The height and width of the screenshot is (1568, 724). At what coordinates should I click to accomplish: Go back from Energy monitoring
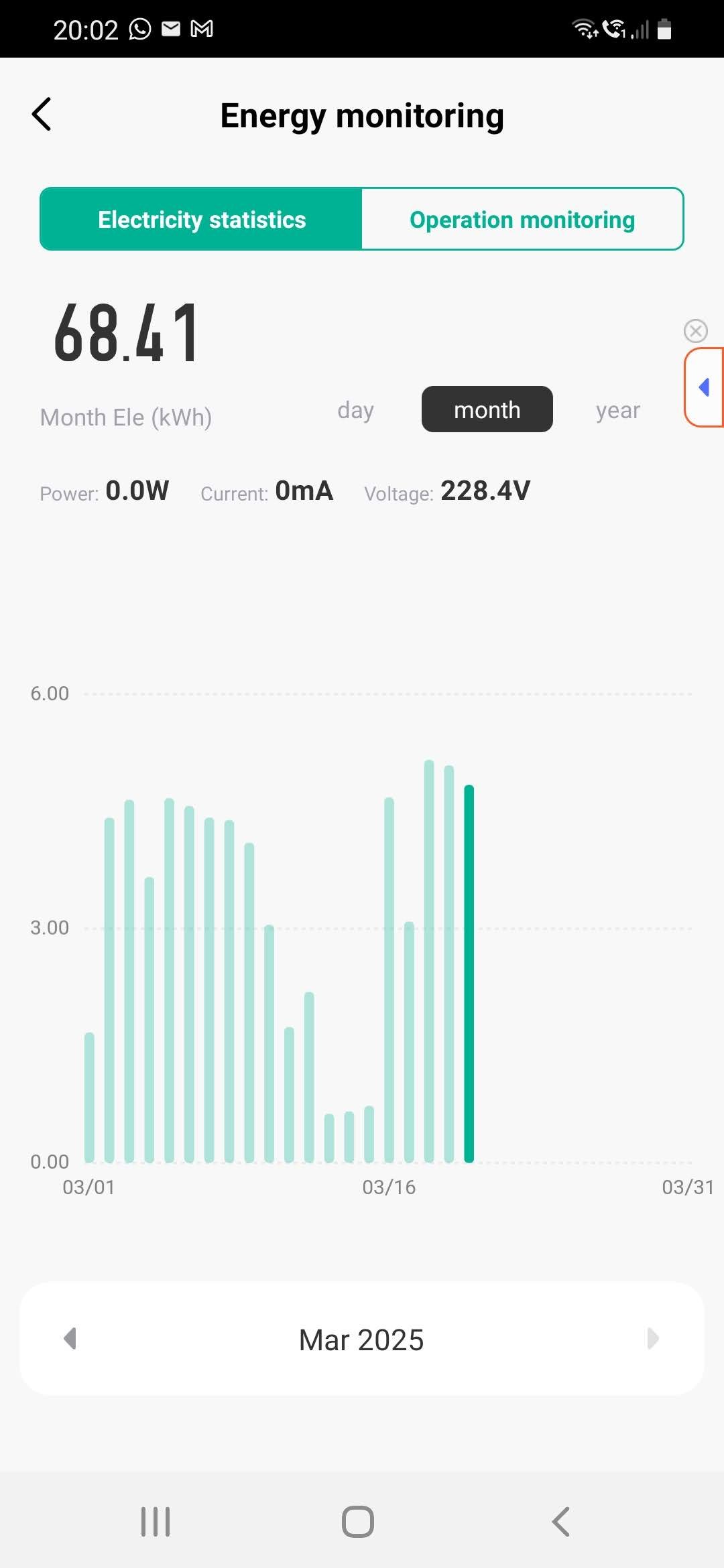pyautogui.click(x=42, y=115)
